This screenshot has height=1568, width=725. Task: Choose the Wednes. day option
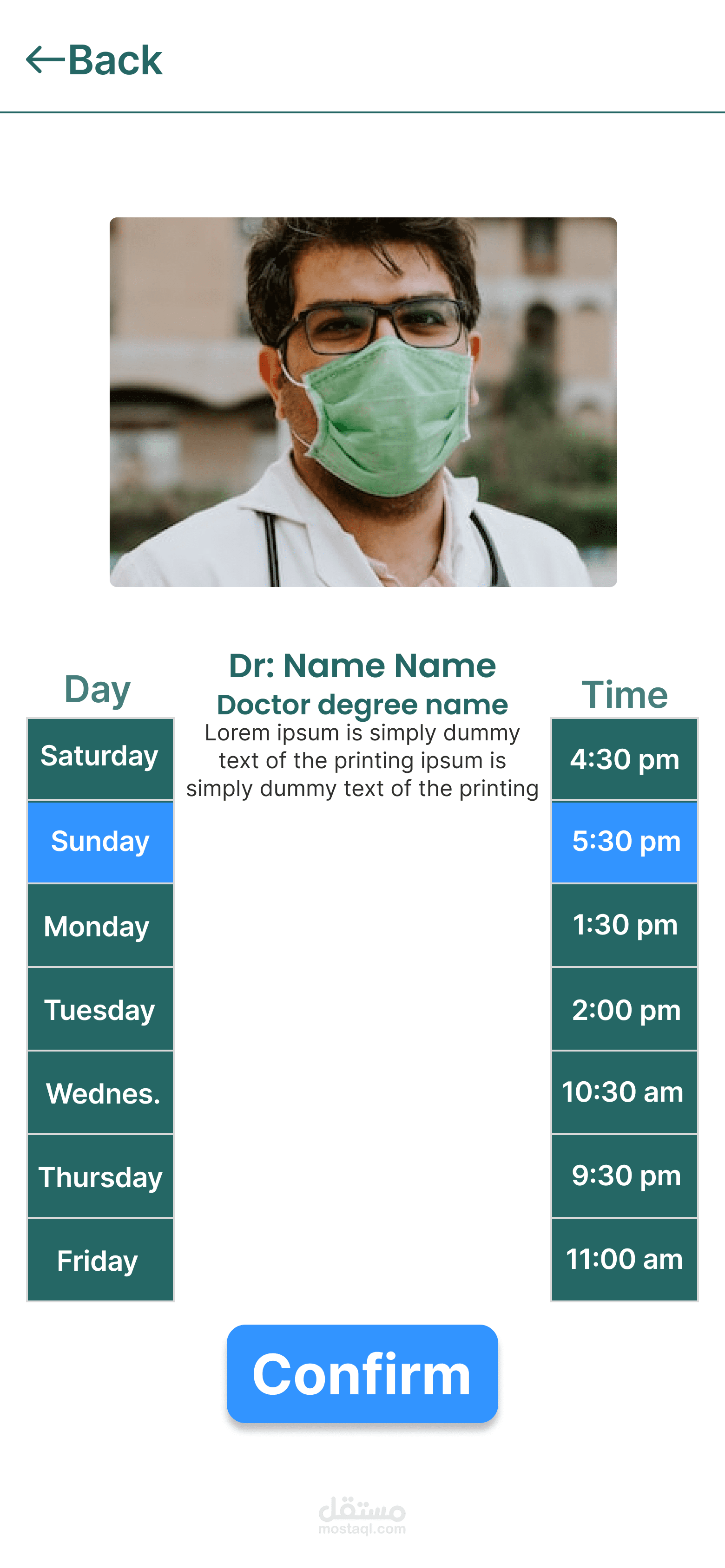pos(100,1092)
